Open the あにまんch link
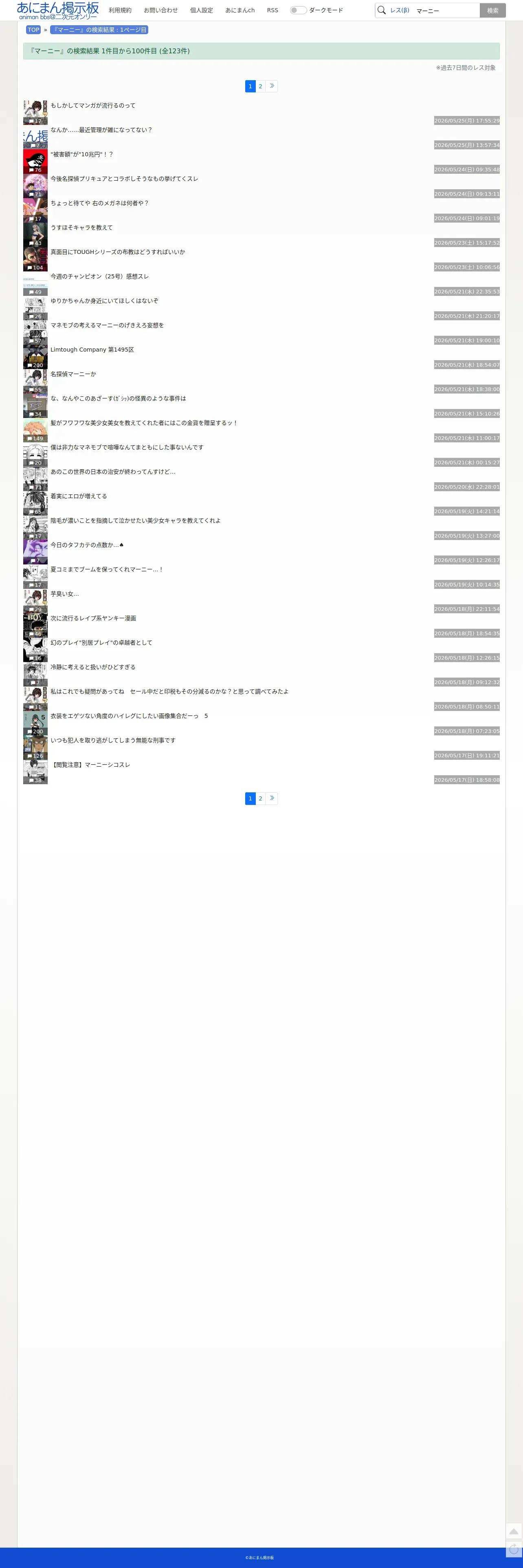The image size is (523, 1568). pyautogui.click(x=240, y=10)
